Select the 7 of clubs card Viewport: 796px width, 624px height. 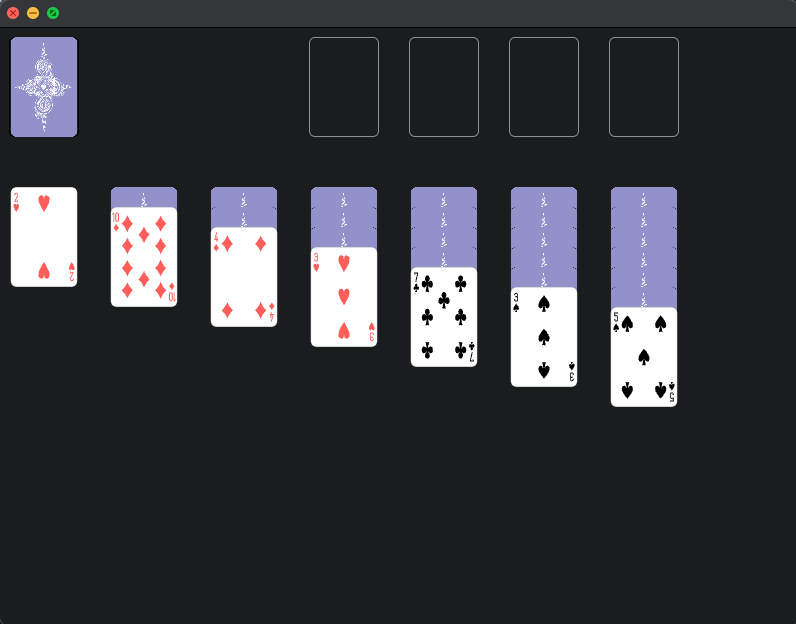coord(444,317)
